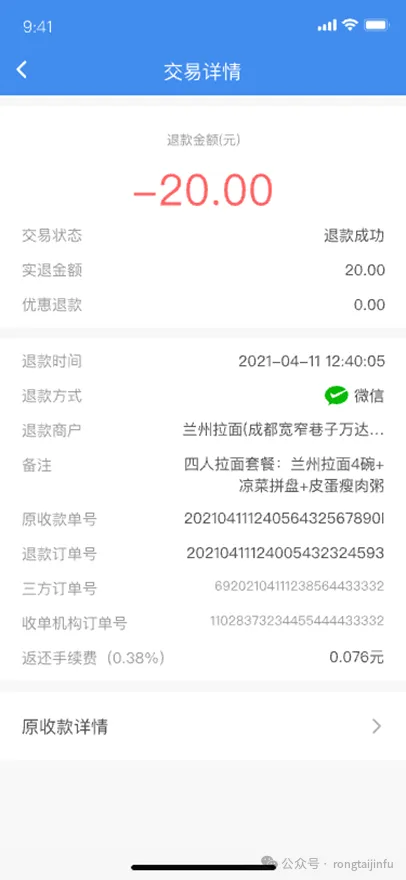The image size is (406, 880).
Task: Go back using the header arrow
Action: point(21,70)
